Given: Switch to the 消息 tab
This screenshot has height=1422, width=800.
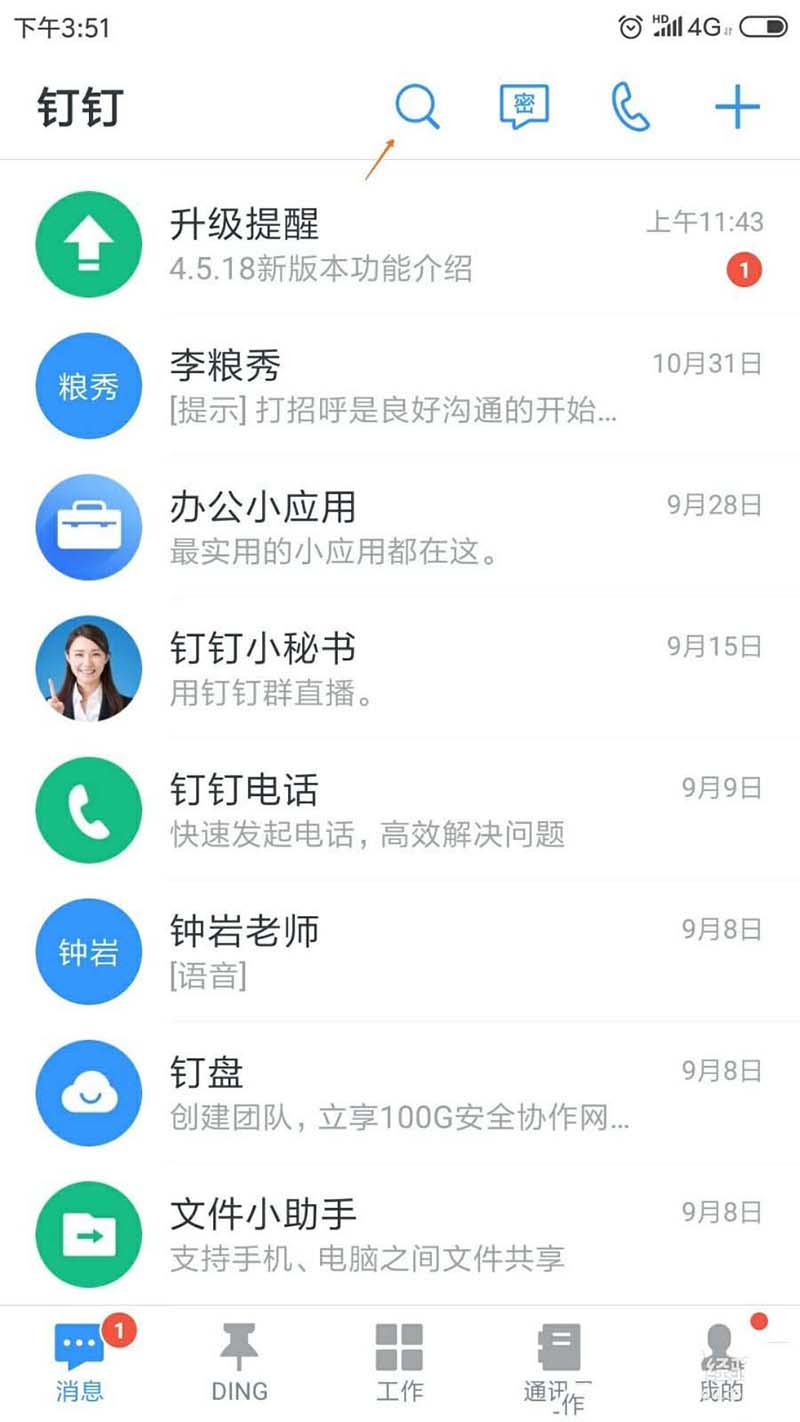Looking at the screenshot, I should (80, 1362).
